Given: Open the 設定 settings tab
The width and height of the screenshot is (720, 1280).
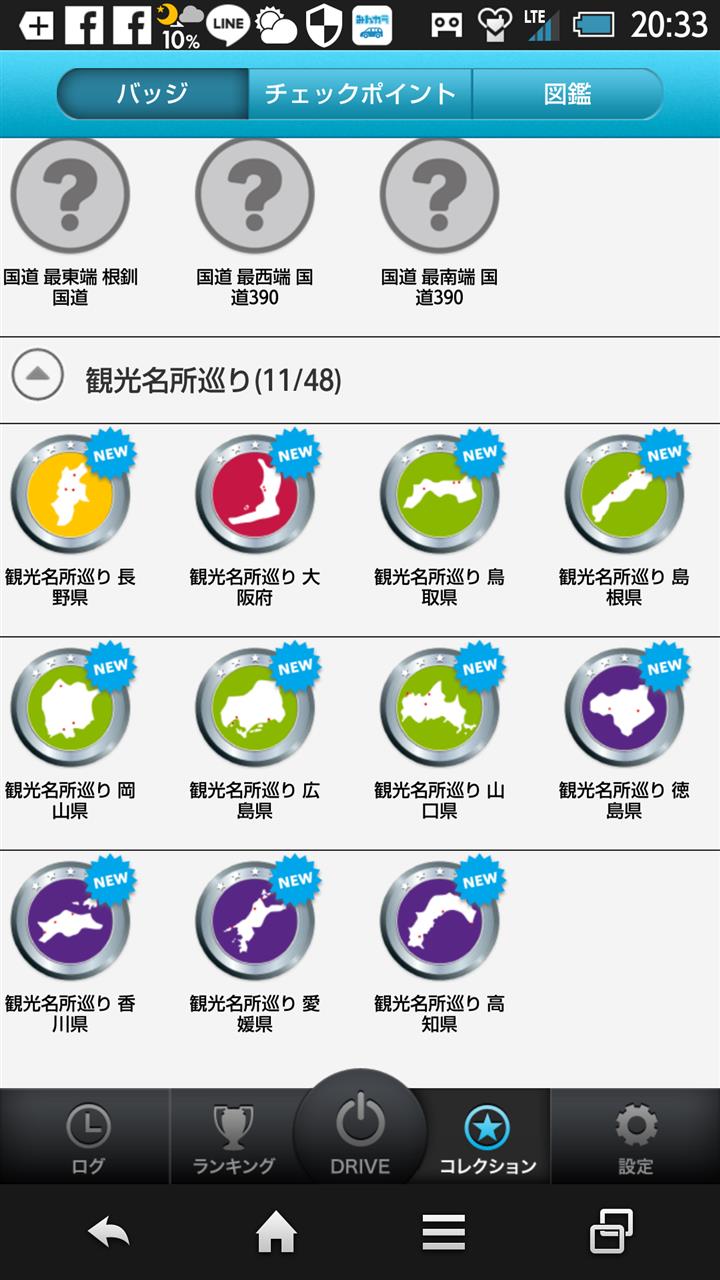Looking at the screenshot, I should tap(635, 1138).
